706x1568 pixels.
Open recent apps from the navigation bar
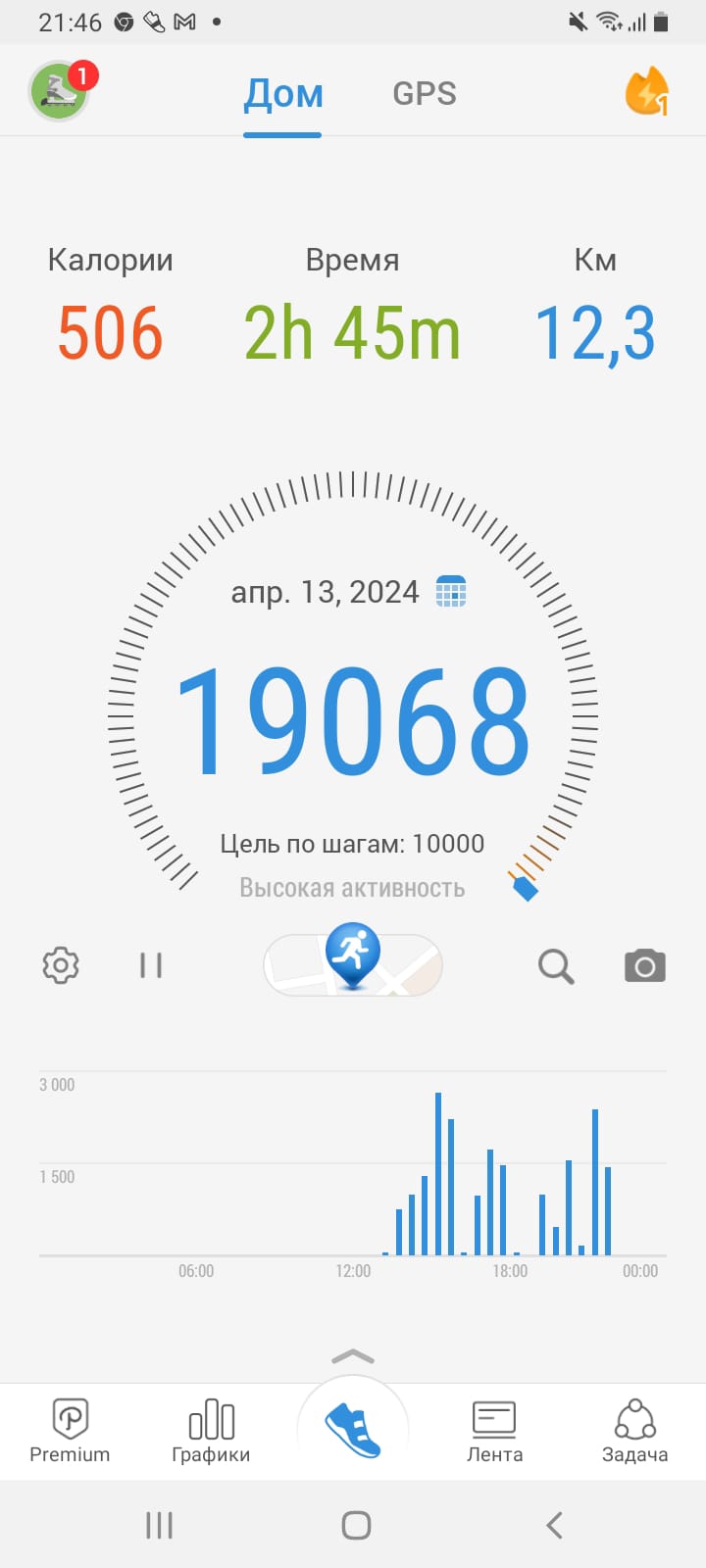(x=159, y=1525)
